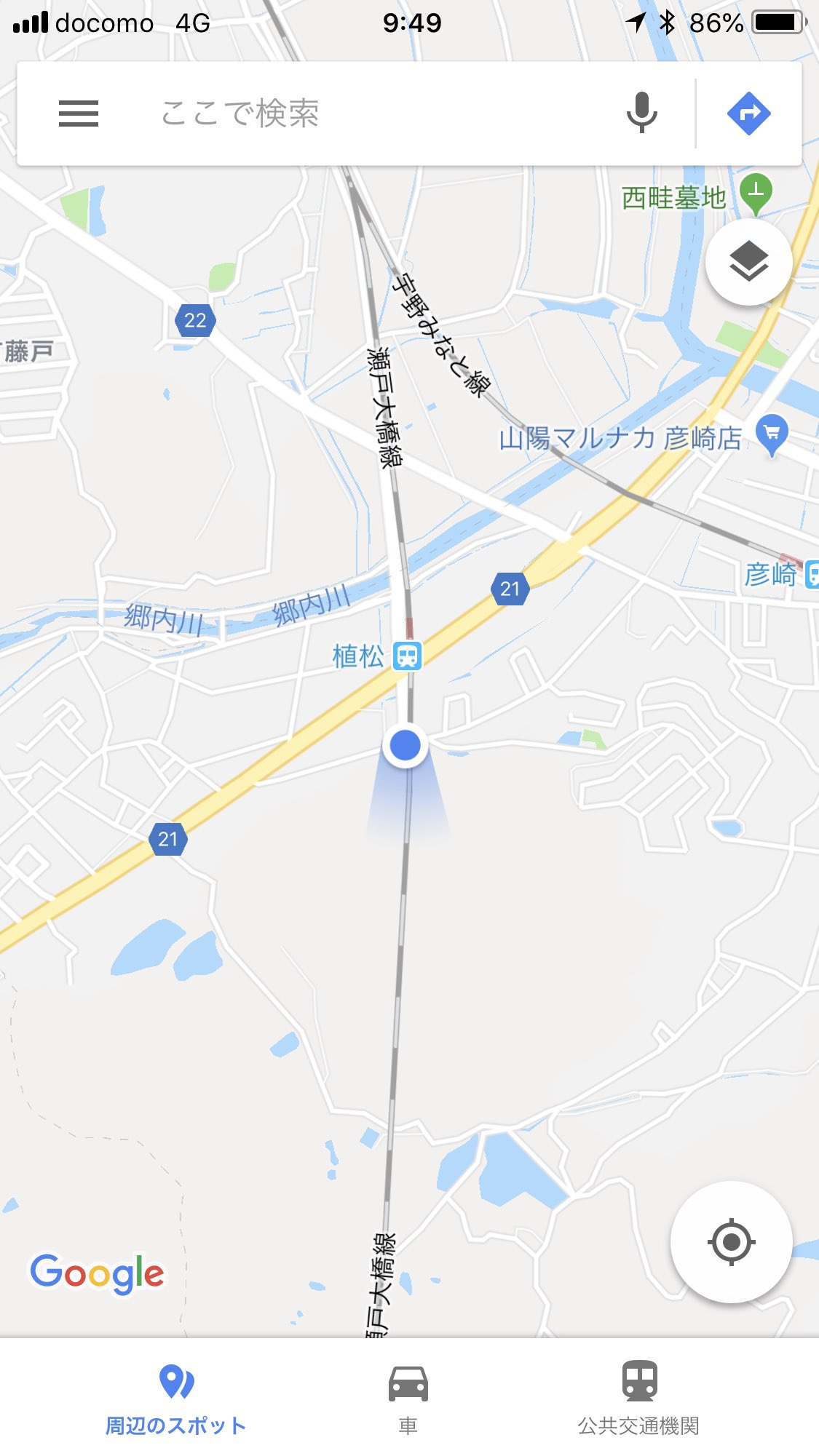The image size is (819, 1456).
Task: Recenter map on my location
Action: tap(731, 1241)
